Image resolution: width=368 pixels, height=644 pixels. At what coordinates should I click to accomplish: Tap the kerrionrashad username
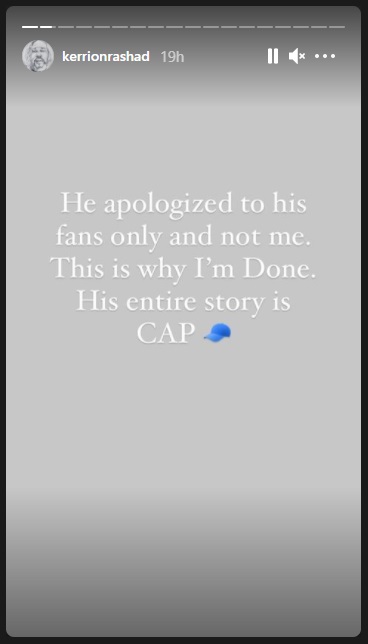[106, 56]
